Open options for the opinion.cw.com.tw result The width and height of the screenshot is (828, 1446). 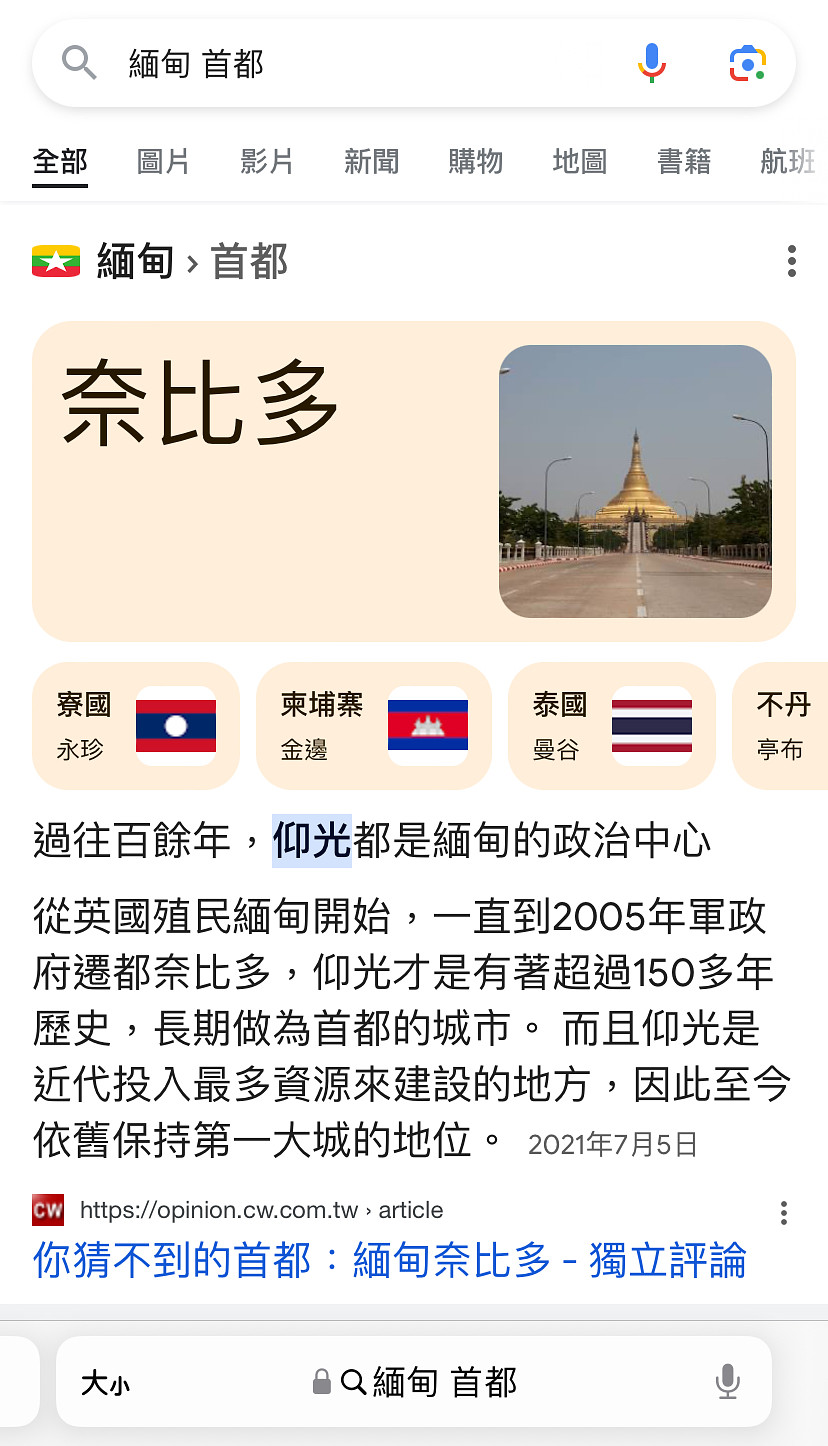point(784,1213)
